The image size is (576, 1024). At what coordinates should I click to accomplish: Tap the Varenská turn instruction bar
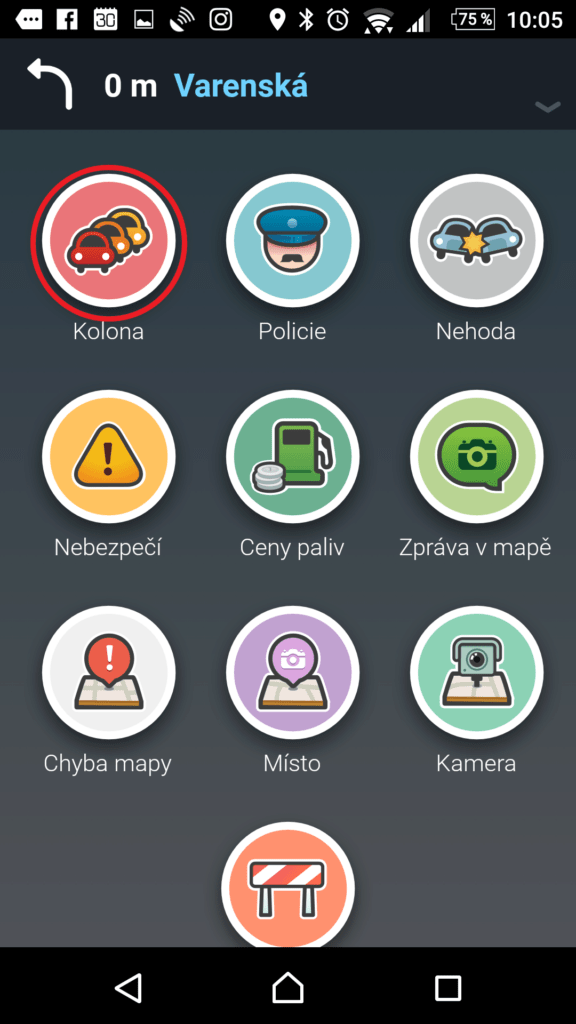click(x=288, y=84)
